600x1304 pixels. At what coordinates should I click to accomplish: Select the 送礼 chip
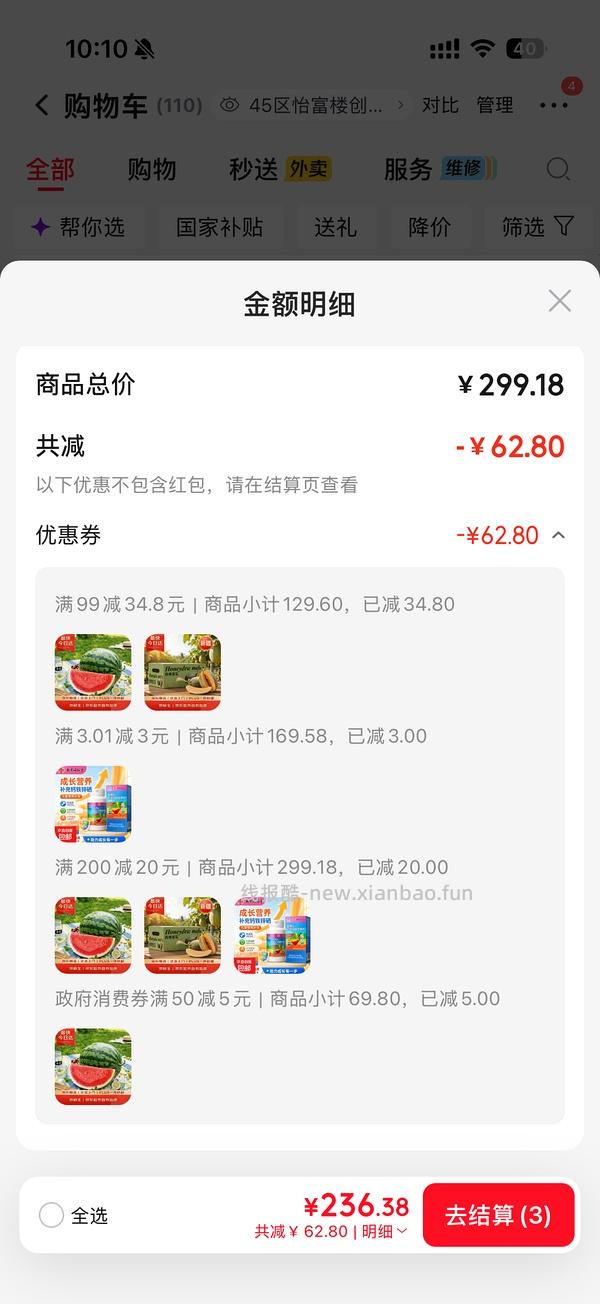(x=335, y=227)
